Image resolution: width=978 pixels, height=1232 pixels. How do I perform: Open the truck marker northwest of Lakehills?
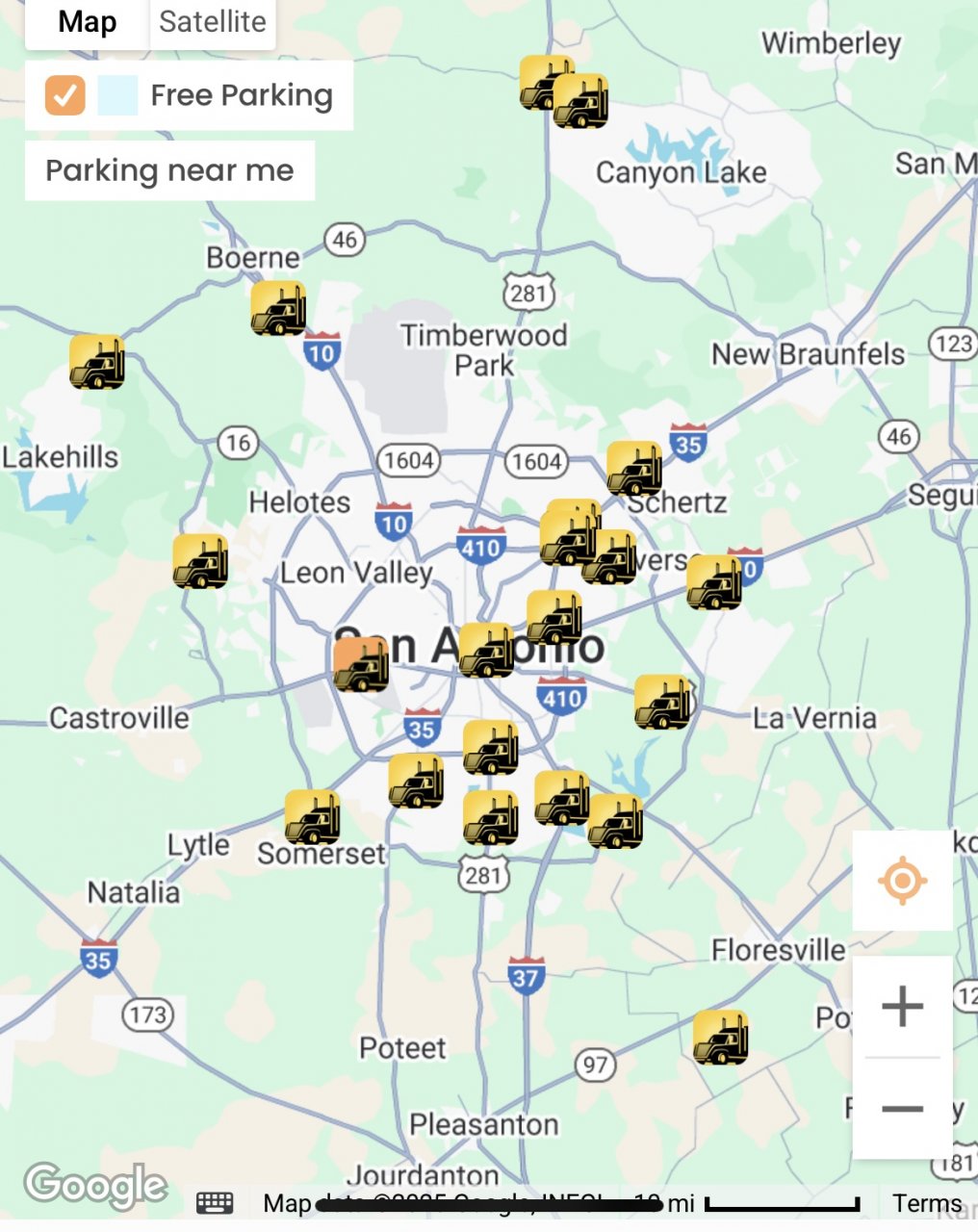(x=97, y=362)
